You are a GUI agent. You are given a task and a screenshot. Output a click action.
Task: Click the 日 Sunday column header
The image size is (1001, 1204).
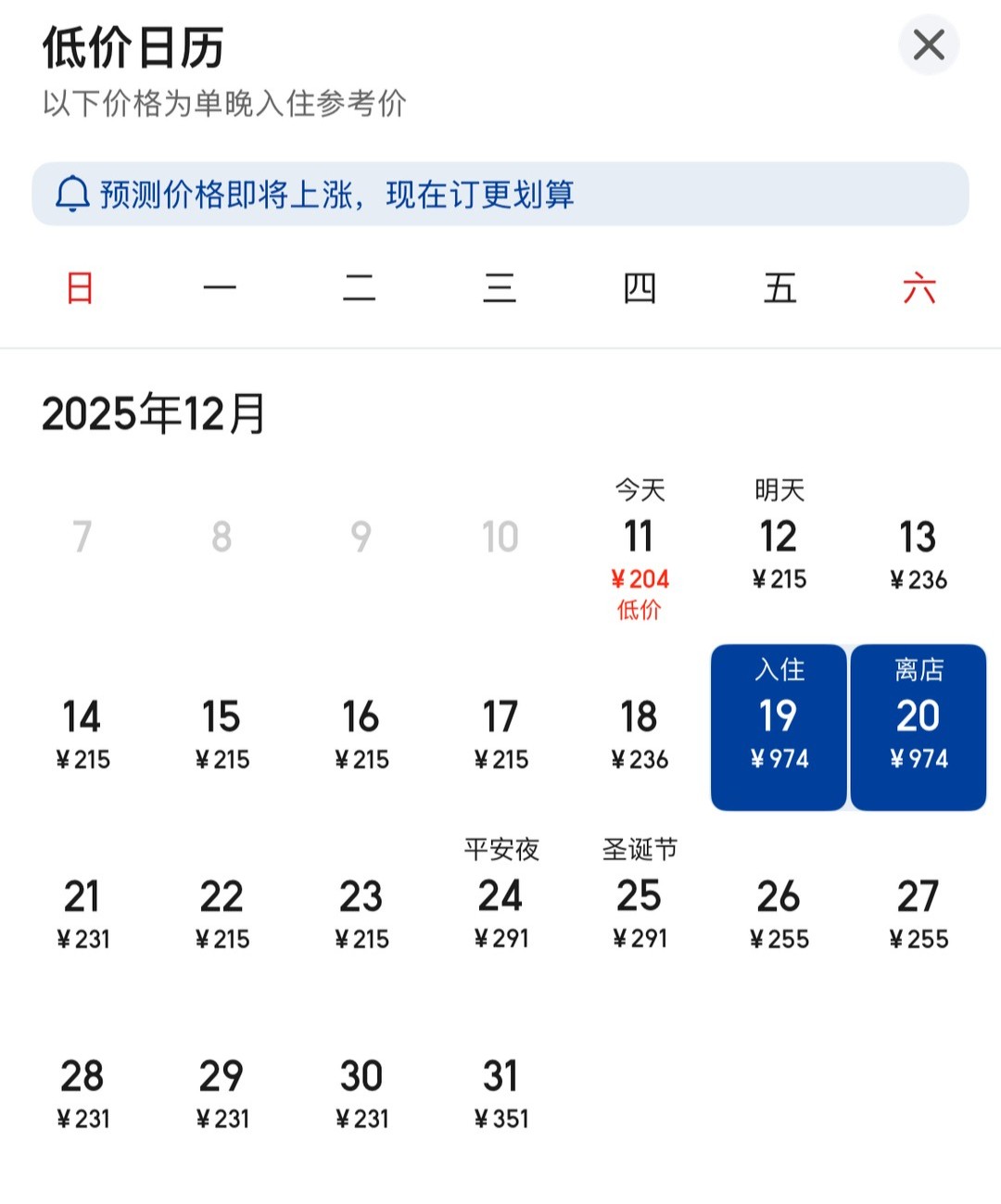tap(80, 289)
